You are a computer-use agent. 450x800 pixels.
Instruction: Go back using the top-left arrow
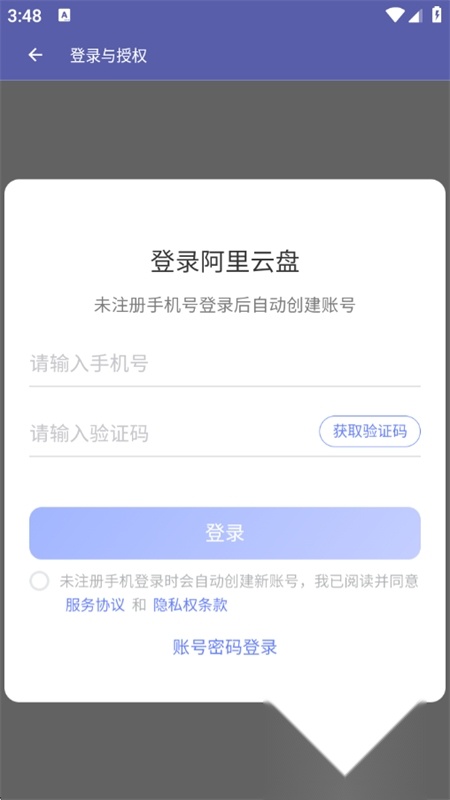pyautogui.click(x=35, y=55)
